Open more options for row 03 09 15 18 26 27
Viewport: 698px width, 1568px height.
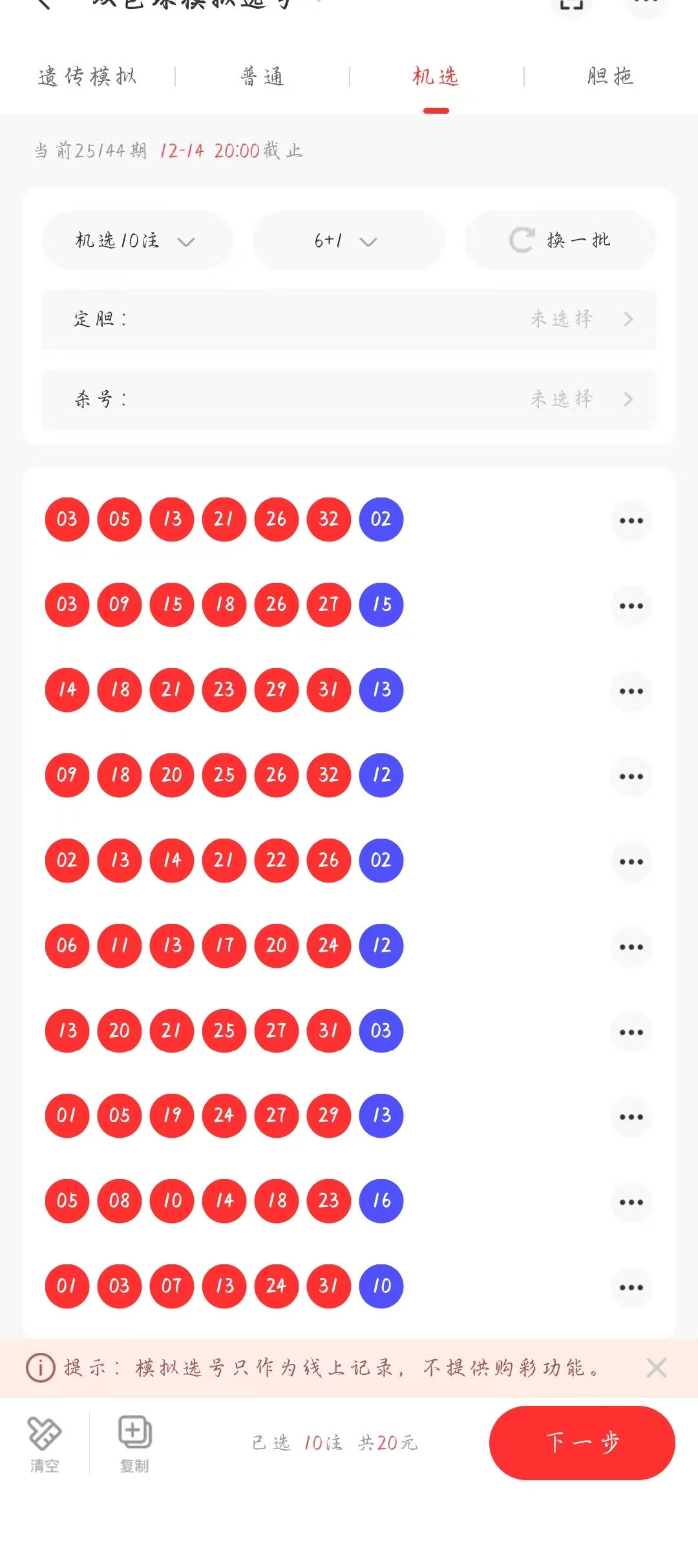pyautogui.click(x=631, y=605)
